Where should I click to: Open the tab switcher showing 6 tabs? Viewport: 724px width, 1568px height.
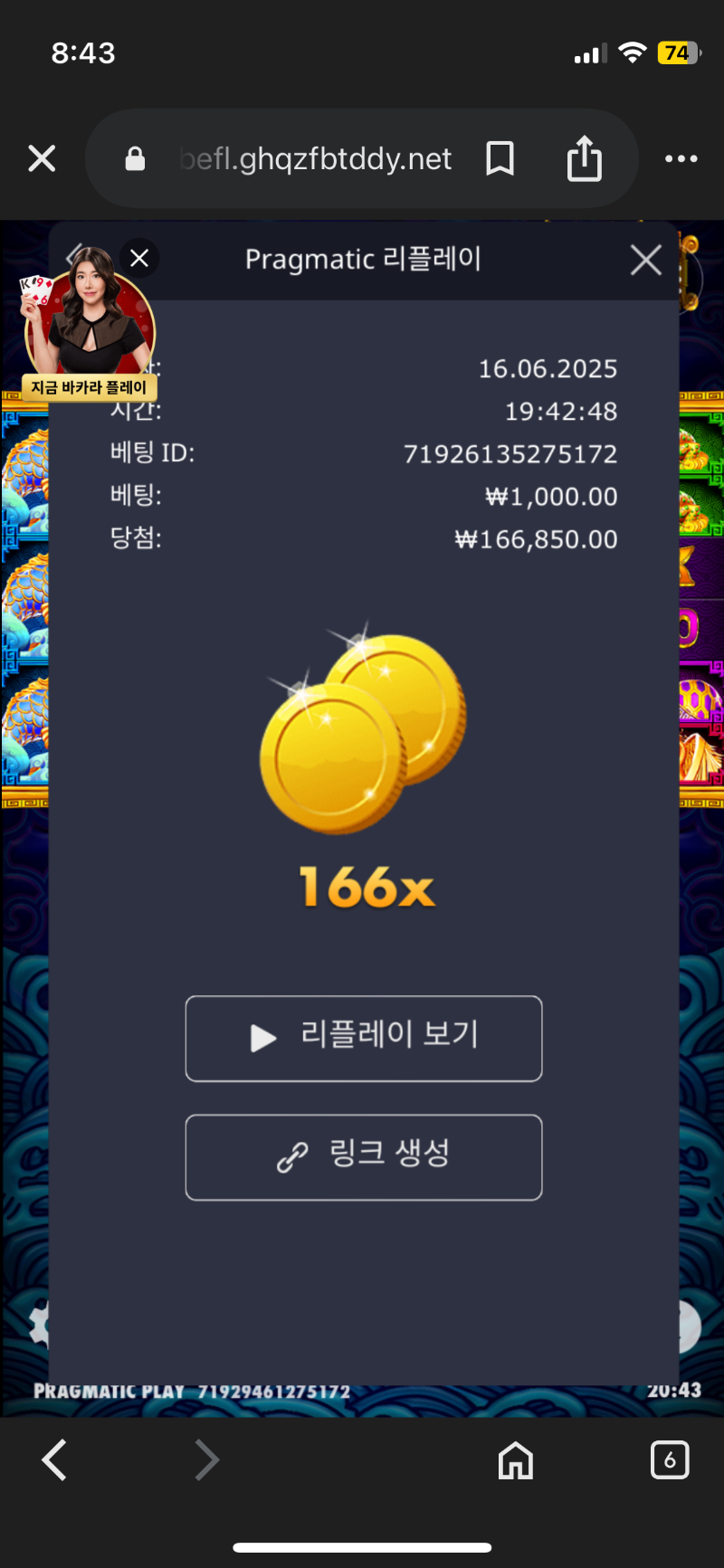tap(669, 1460)
